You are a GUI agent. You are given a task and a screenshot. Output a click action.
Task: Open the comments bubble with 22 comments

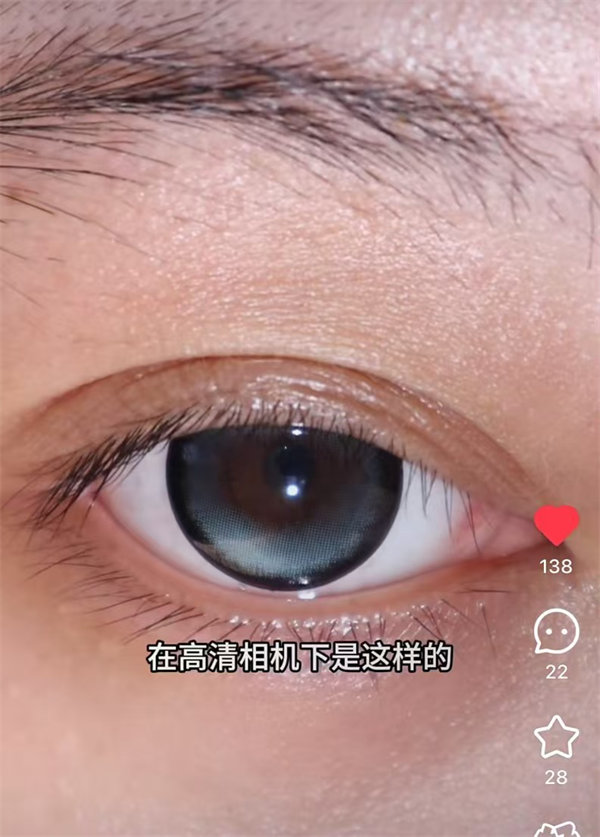click(556, 632)
